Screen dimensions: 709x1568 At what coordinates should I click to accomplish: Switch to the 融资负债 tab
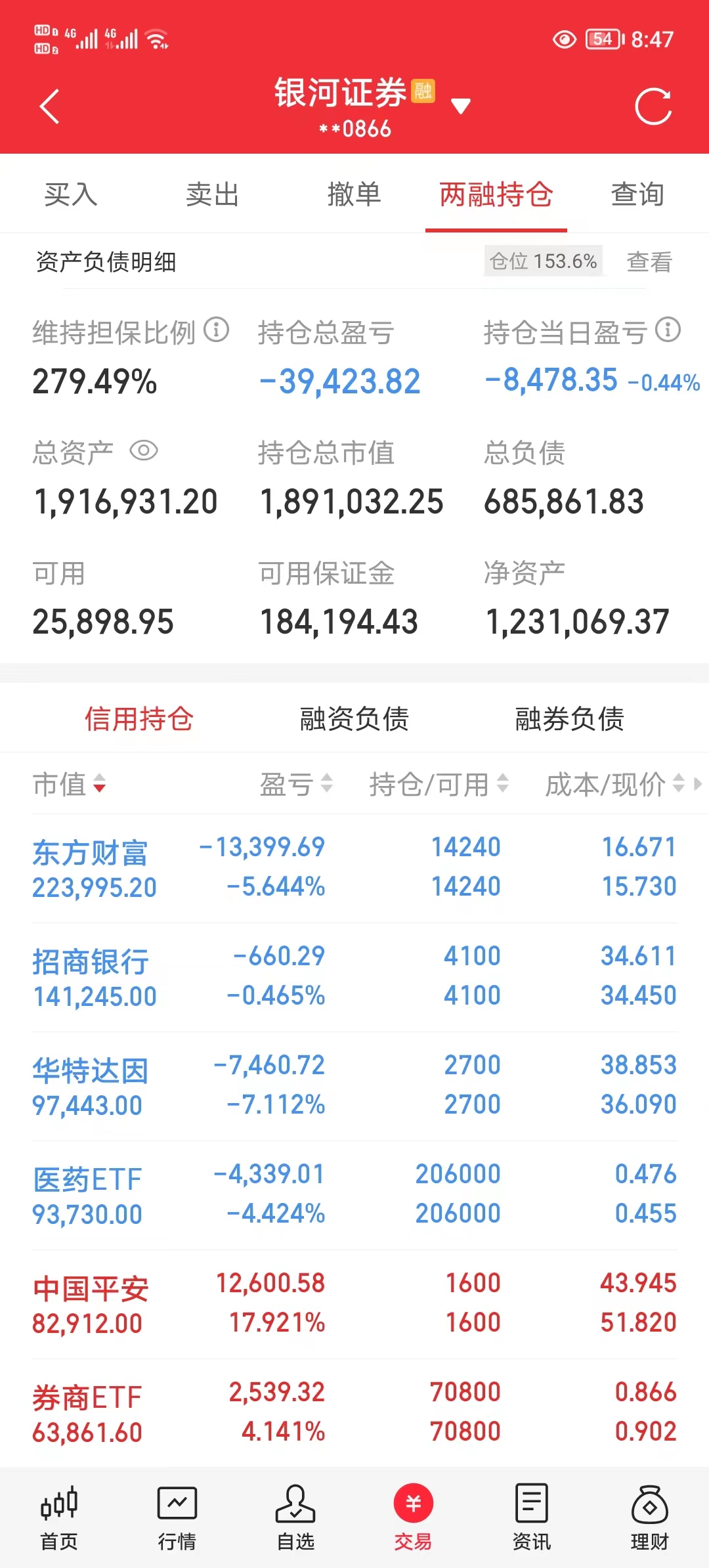point(354,719)
